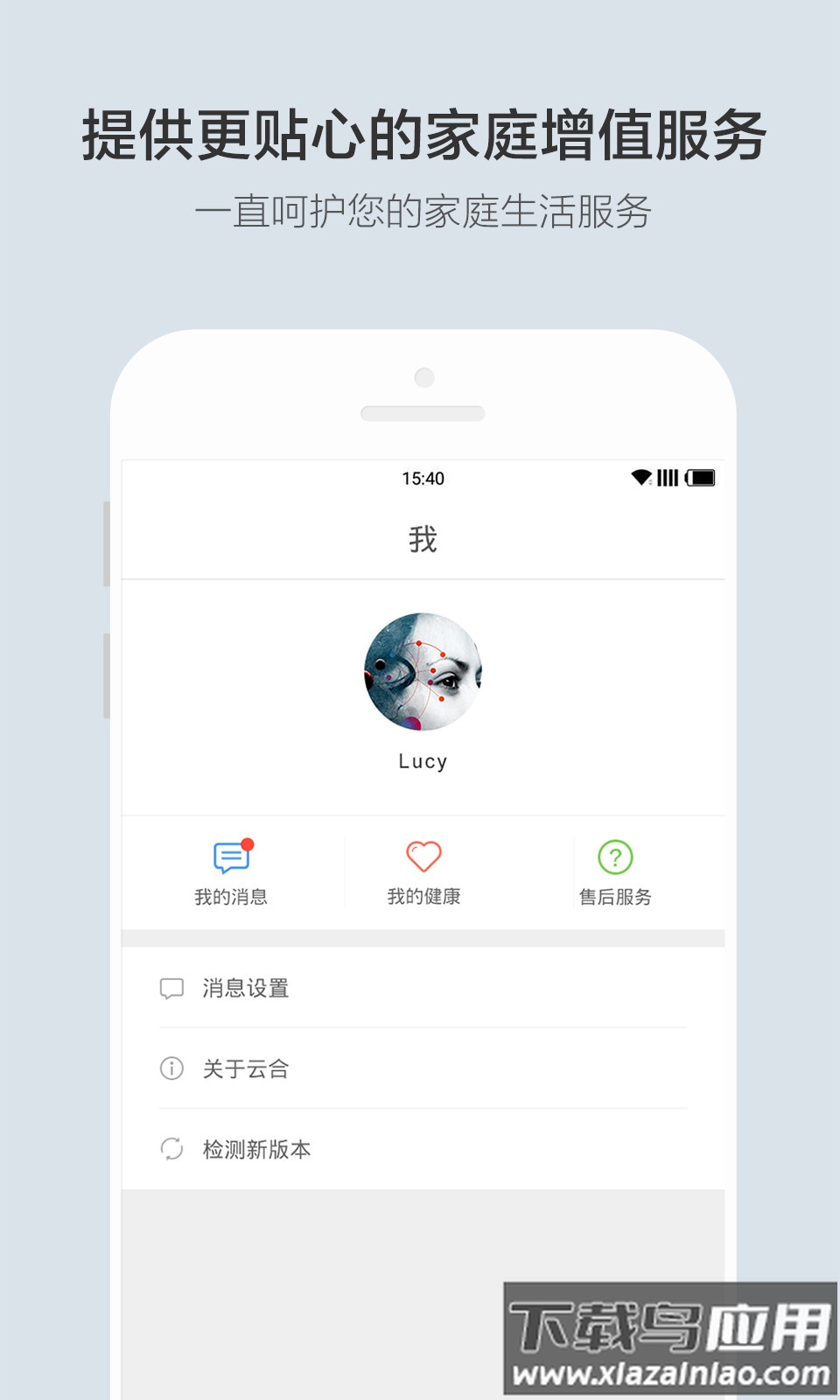Click the 检测新版本 refresh icon

pyautogui.click(x=171, y=1149)
